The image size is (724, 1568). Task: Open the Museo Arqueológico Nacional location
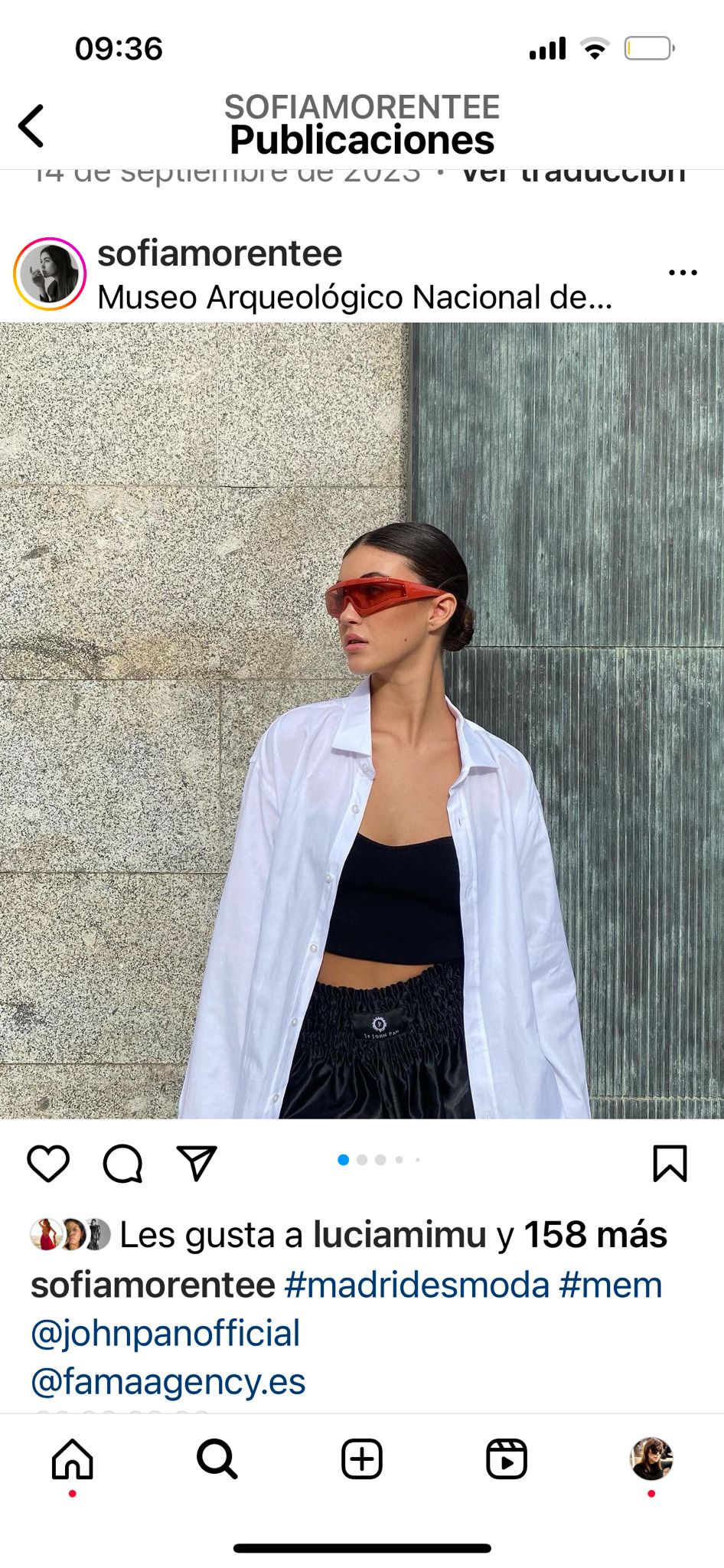(354, 297)
